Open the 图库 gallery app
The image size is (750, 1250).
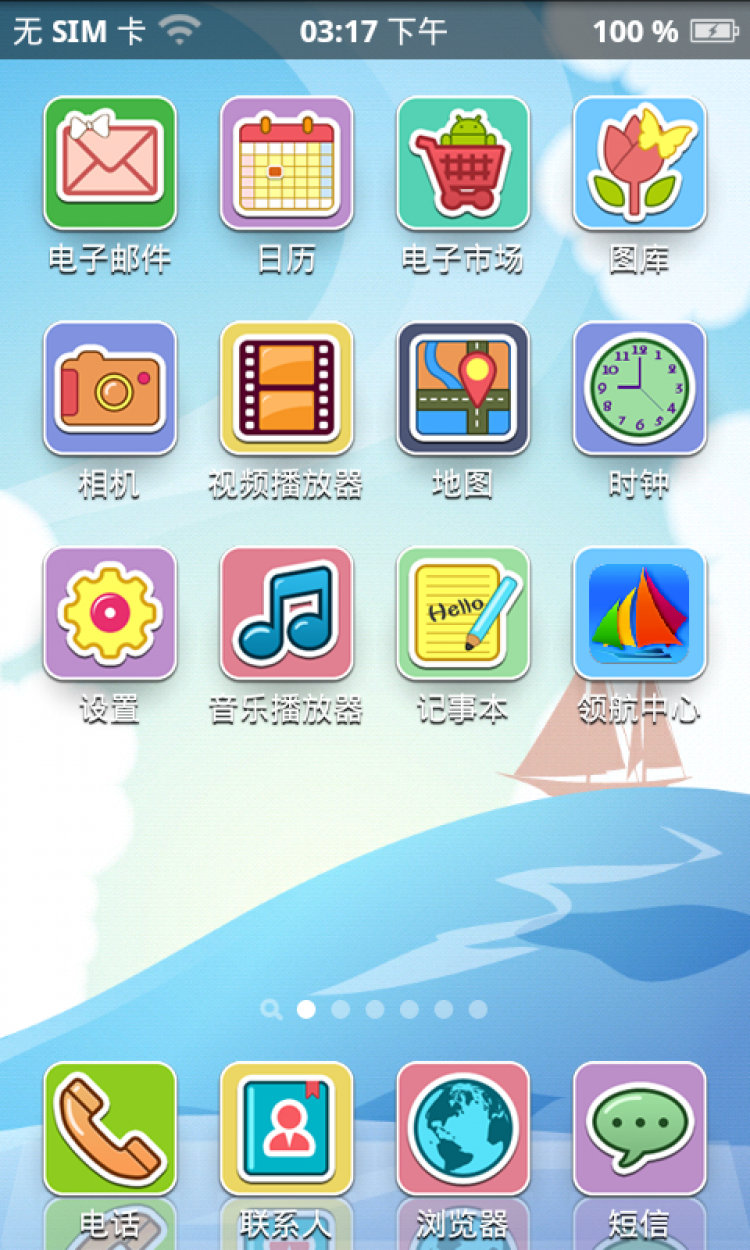tap(639, 162)
